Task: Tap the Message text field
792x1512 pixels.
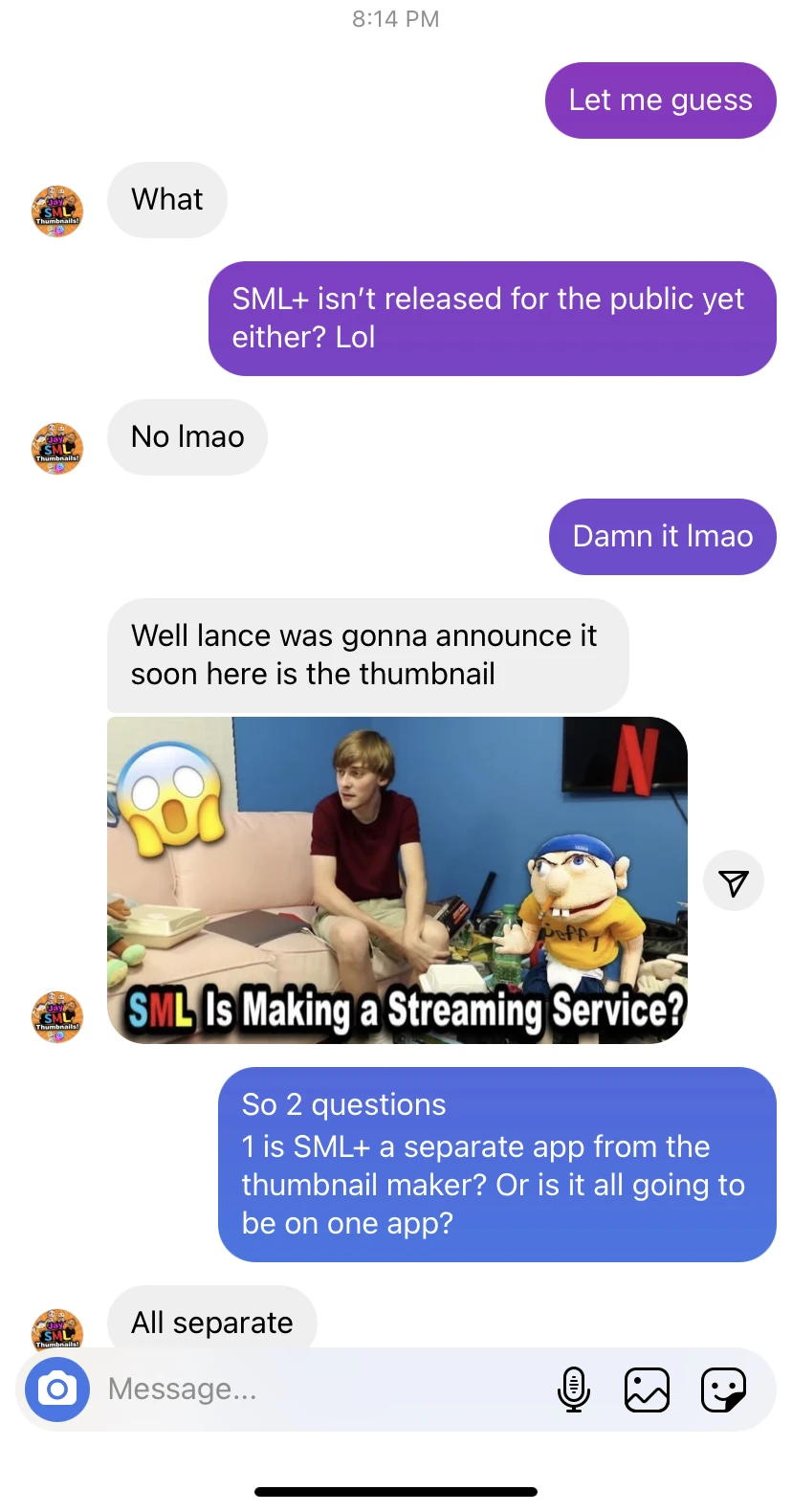Action: click(x=316, y=1389)
